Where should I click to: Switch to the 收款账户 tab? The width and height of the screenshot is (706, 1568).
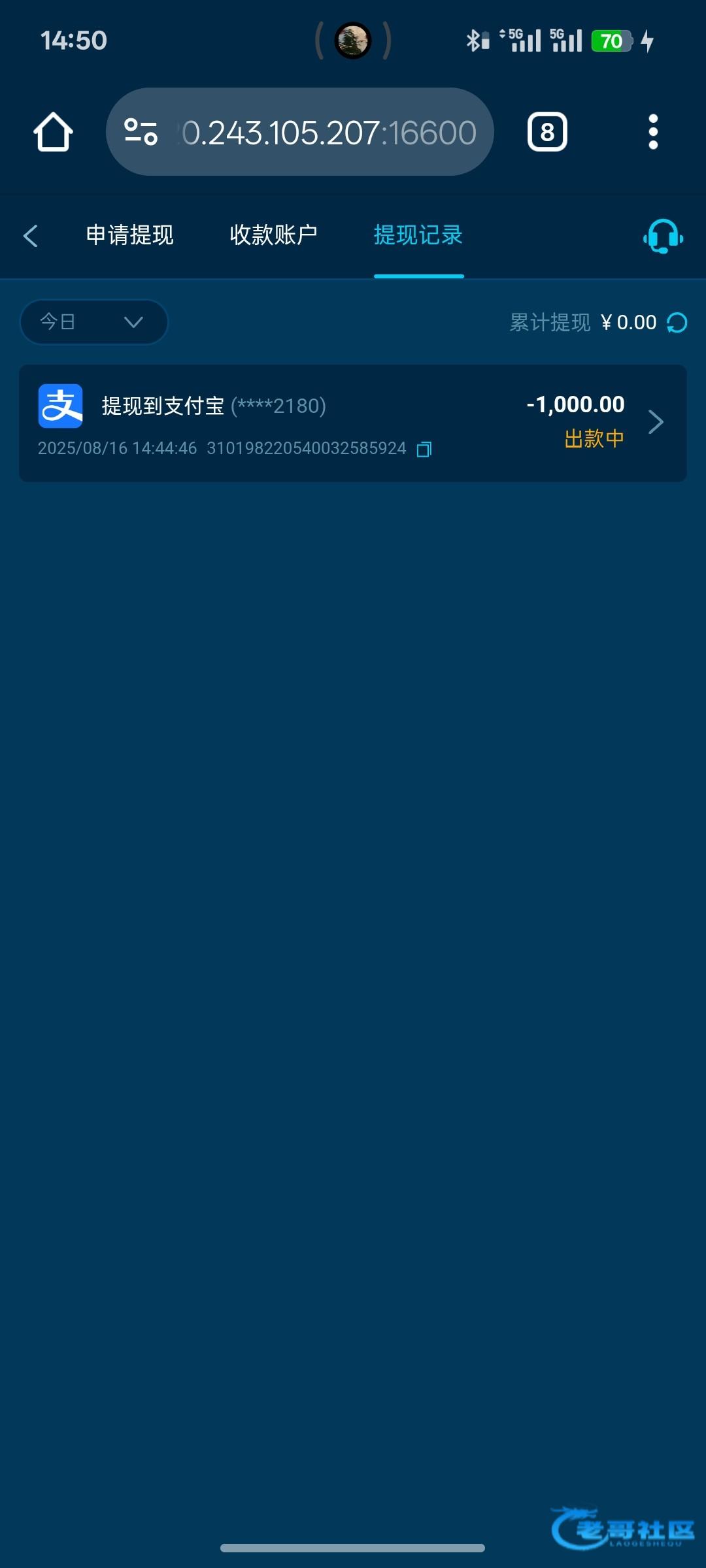tap(273, 235)
